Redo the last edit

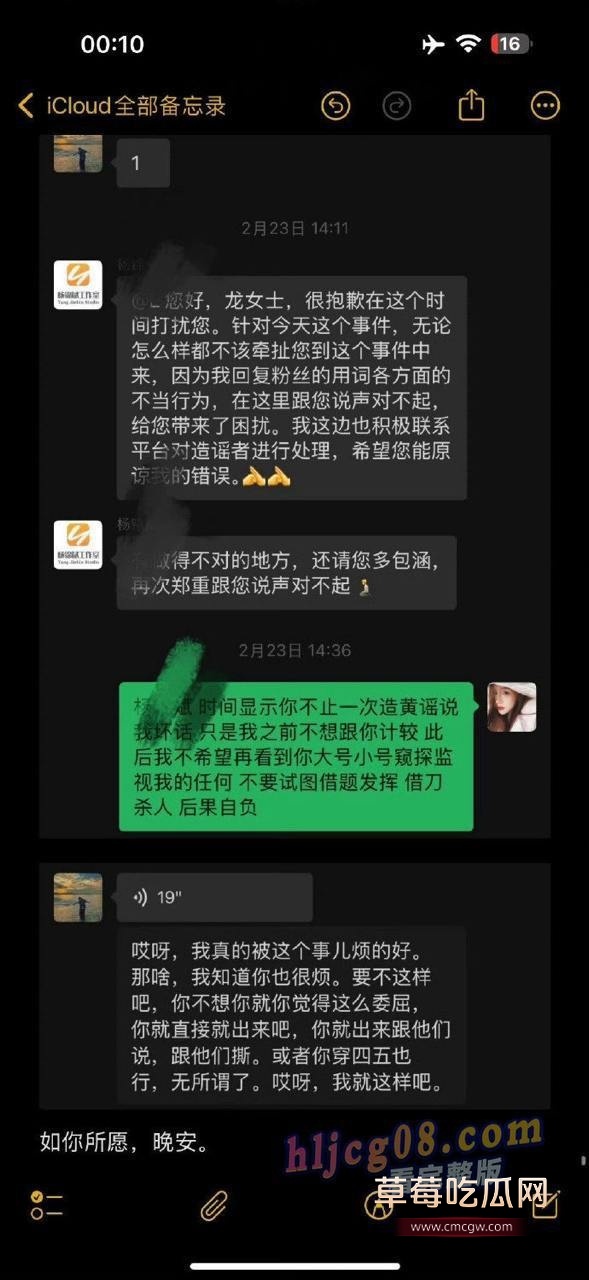(397, 105)
